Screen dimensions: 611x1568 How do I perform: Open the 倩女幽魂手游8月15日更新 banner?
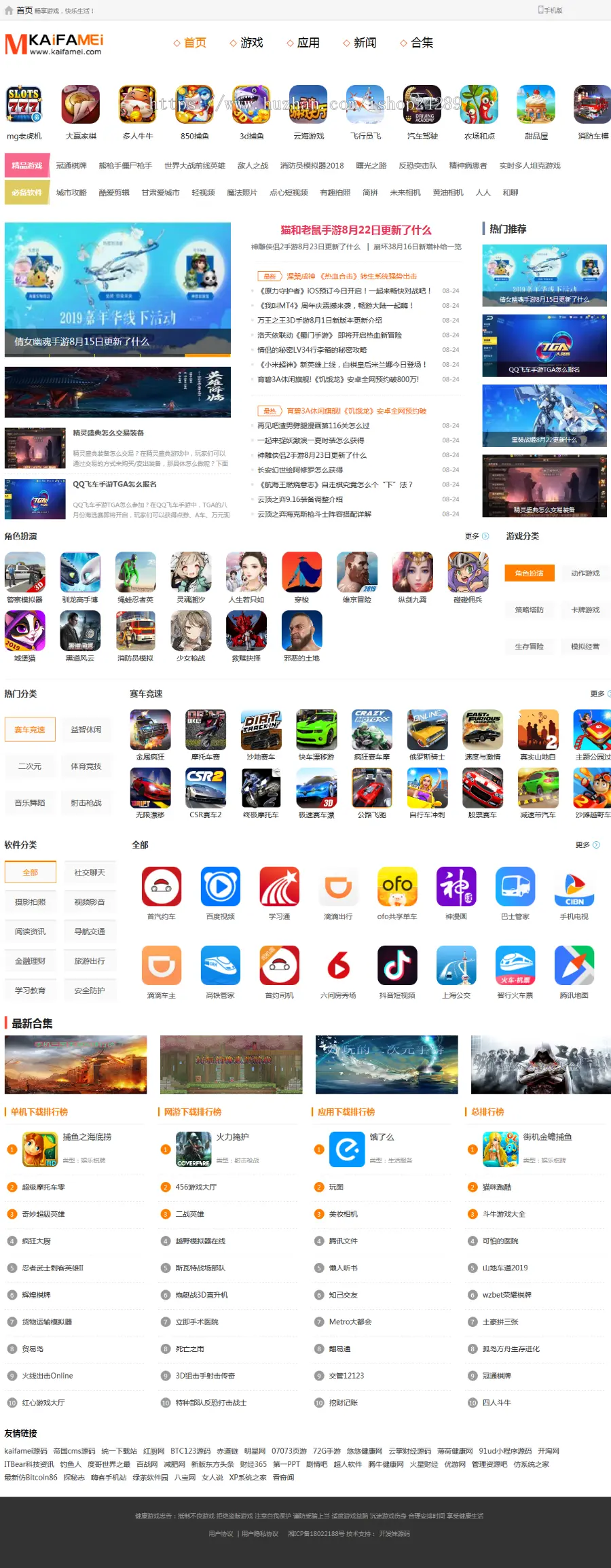117,289
